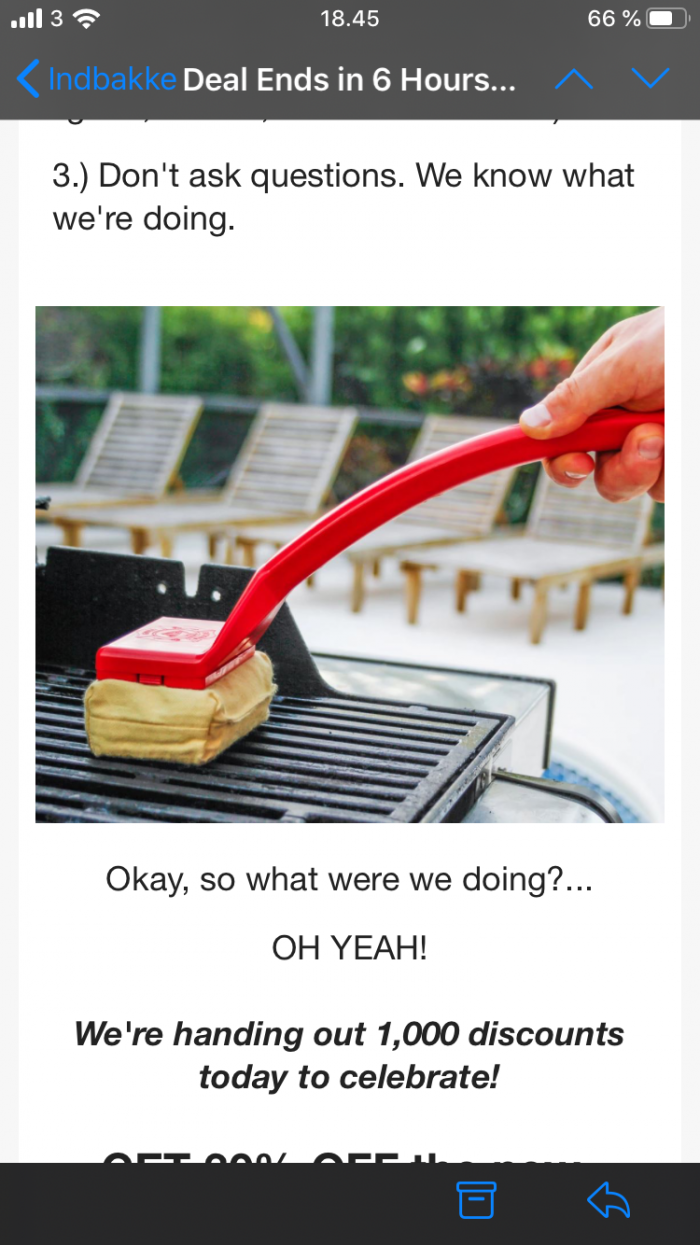The image size is (700, 1245).
Task: Jump to the previous email with up arrow
Action: point(573,79)
